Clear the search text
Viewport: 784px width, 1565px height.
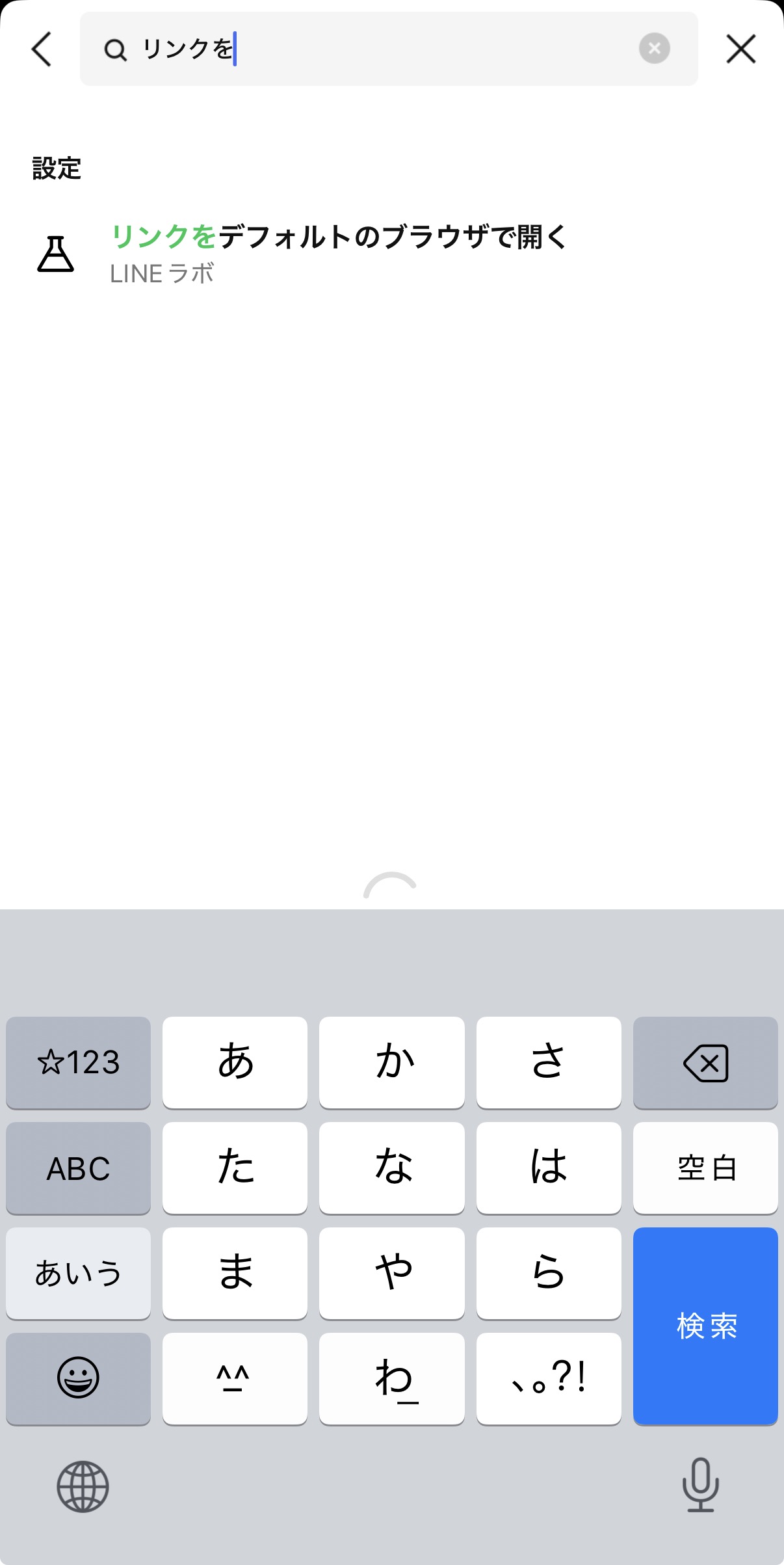tap(654, 49)
